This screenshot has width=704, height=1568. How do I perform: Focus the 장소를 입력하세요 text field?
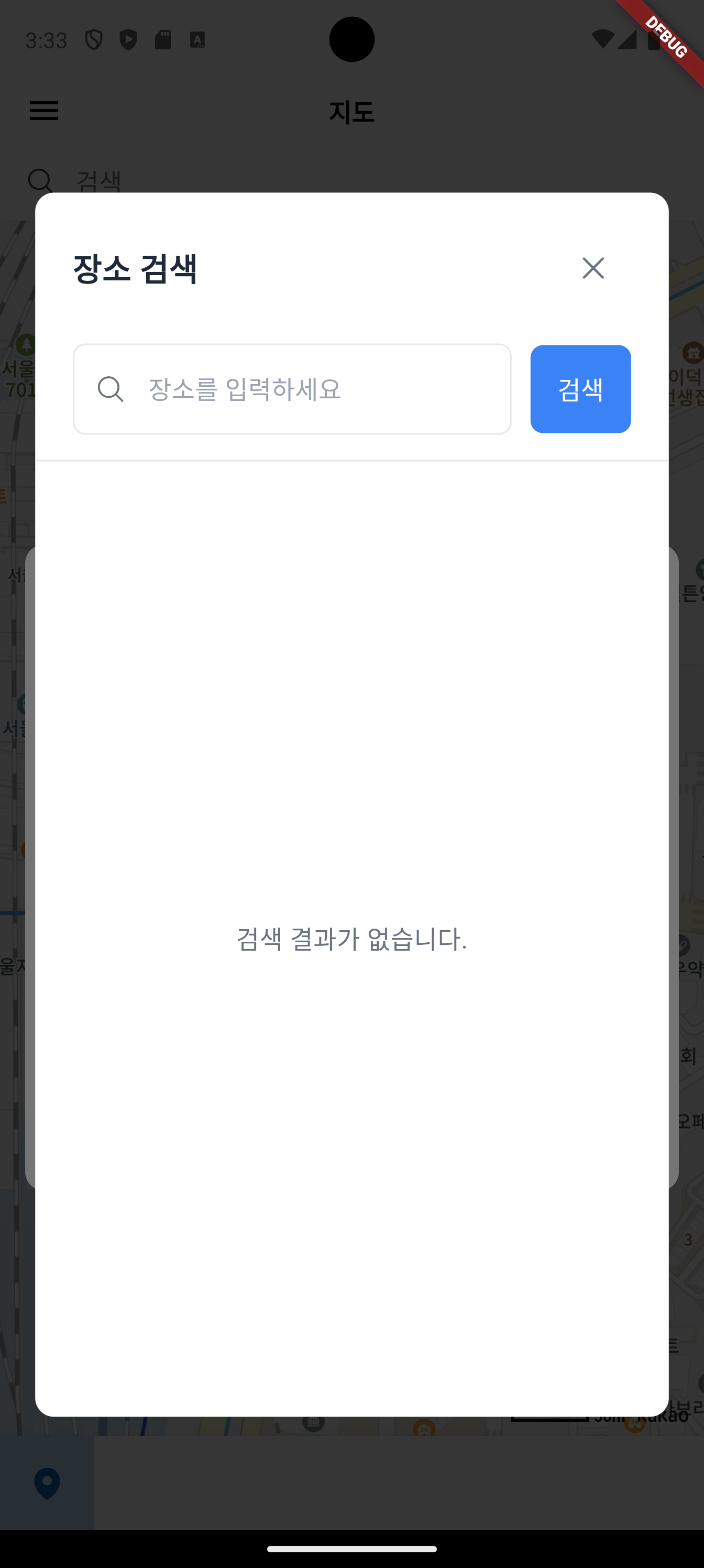(304, 389)
